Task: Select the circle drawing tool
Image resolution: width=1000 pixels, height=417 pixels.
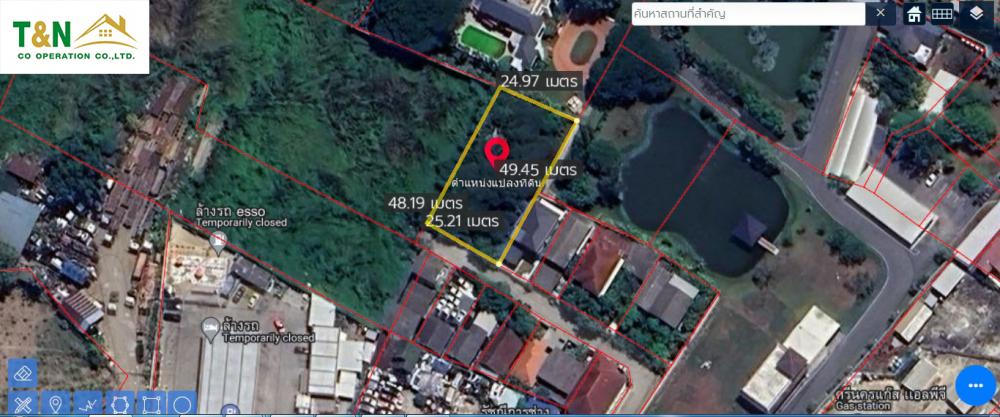Action: click(x=181, y=404)
